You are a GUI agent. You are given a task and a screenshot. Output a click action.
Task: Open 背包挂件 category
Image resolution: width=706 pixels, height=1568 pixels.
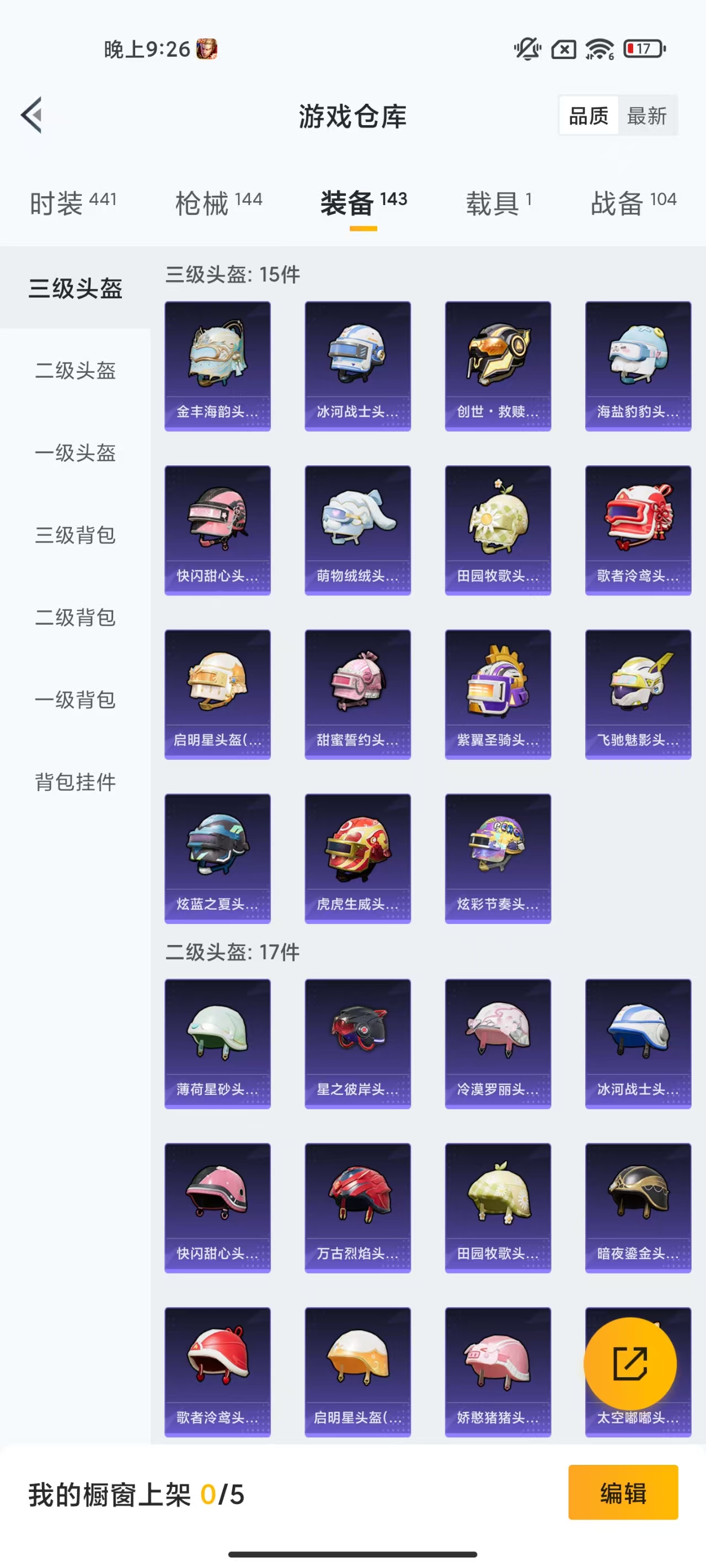click(75, 782)
